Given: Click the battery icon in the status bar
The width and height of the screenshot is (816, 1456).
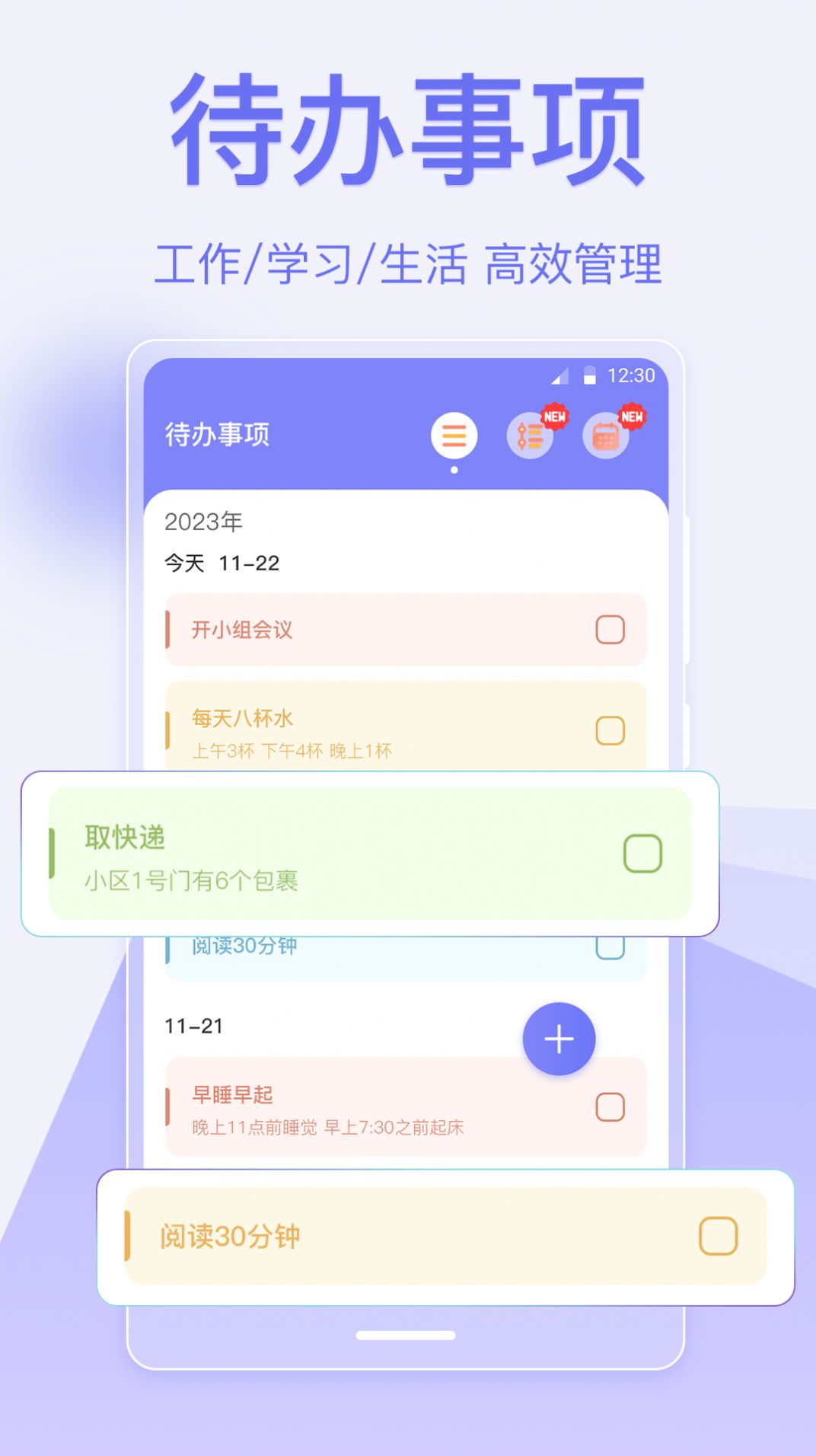Looking at the screenshot, I should (591, 374).
